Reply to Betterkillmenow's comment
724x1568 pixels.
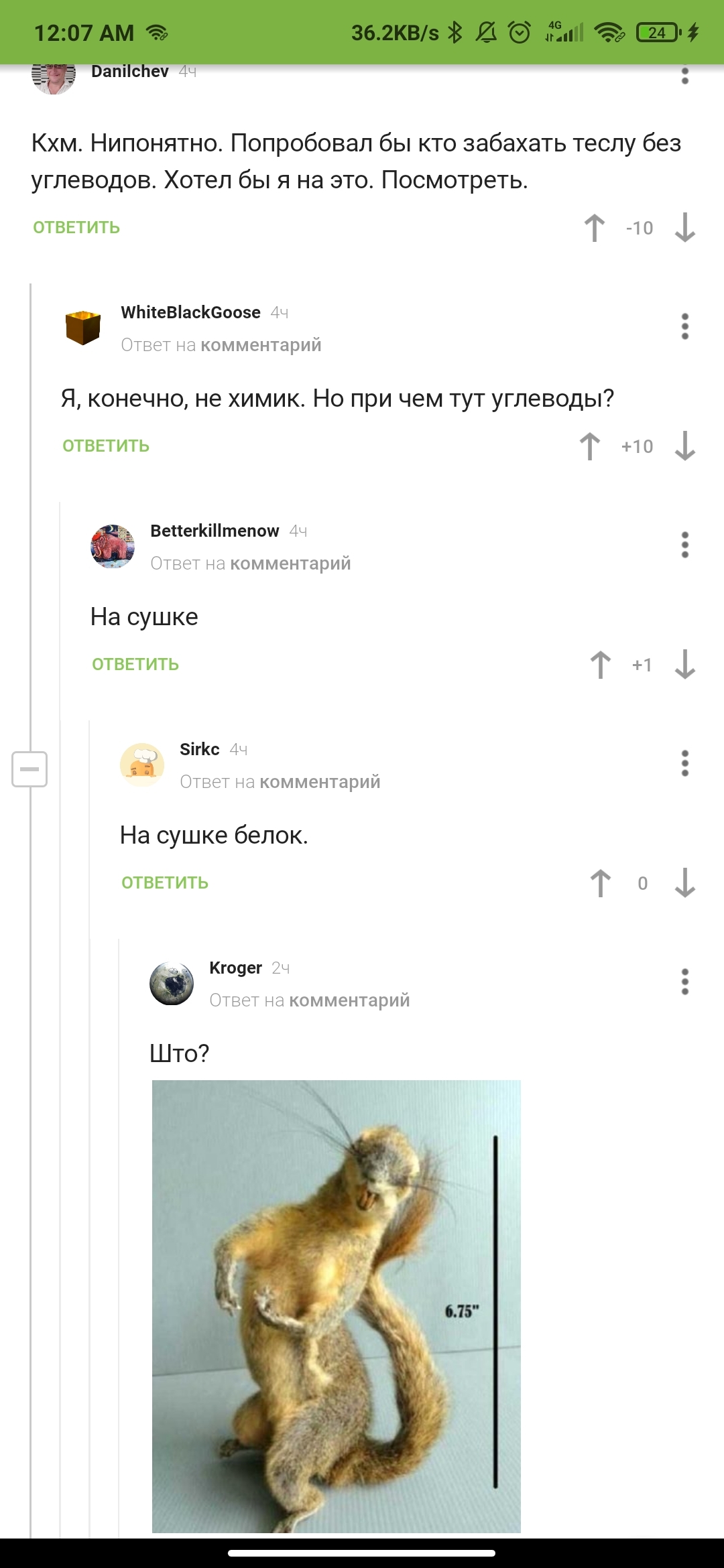[135, 665]
